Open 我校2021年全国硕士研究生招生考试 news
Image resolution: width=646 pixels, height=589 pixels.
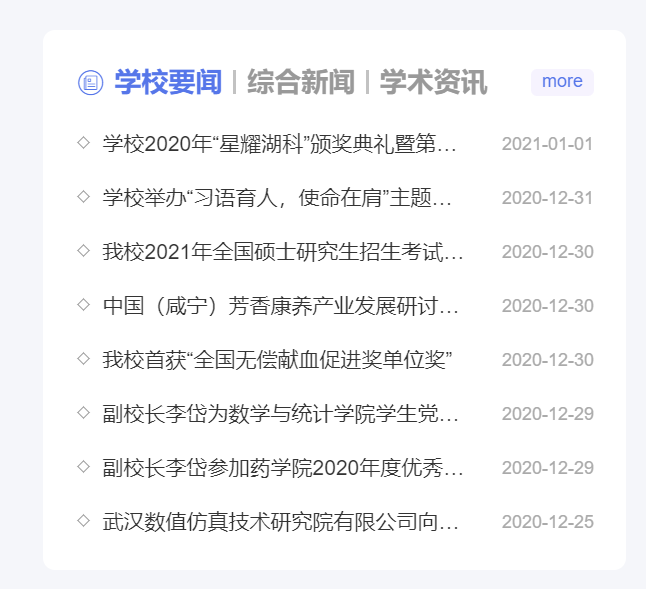point(283,252)
